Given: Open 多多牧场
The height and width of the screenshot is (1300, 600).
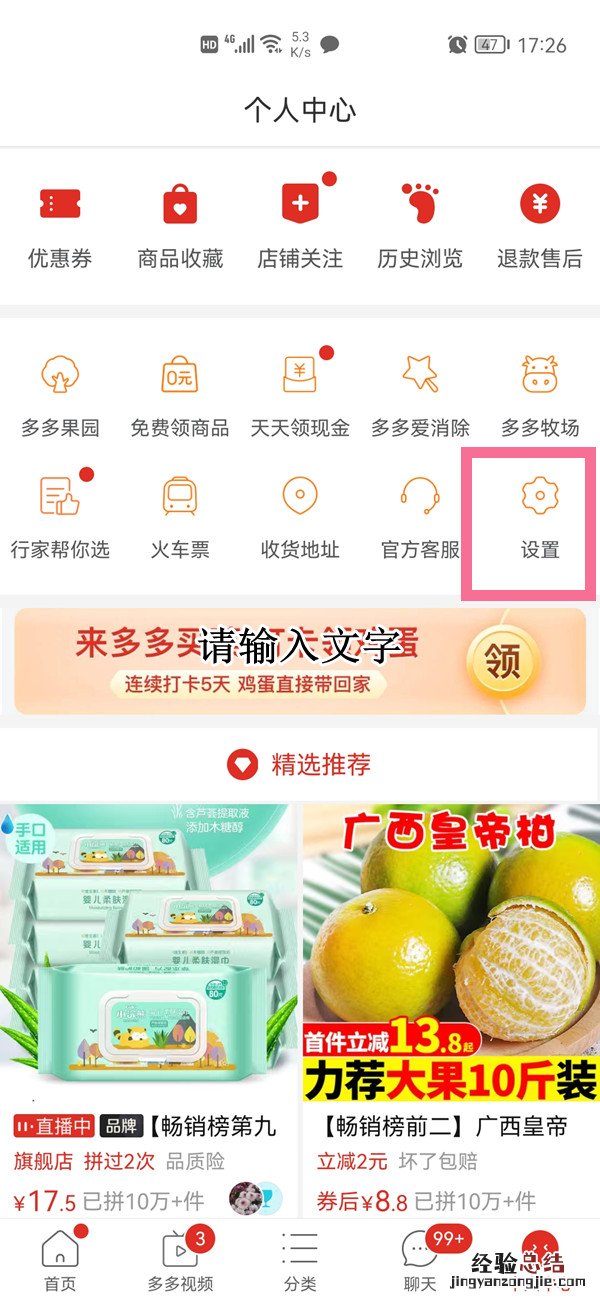Looking at the screenshot, I should click(x=539, y=395).
